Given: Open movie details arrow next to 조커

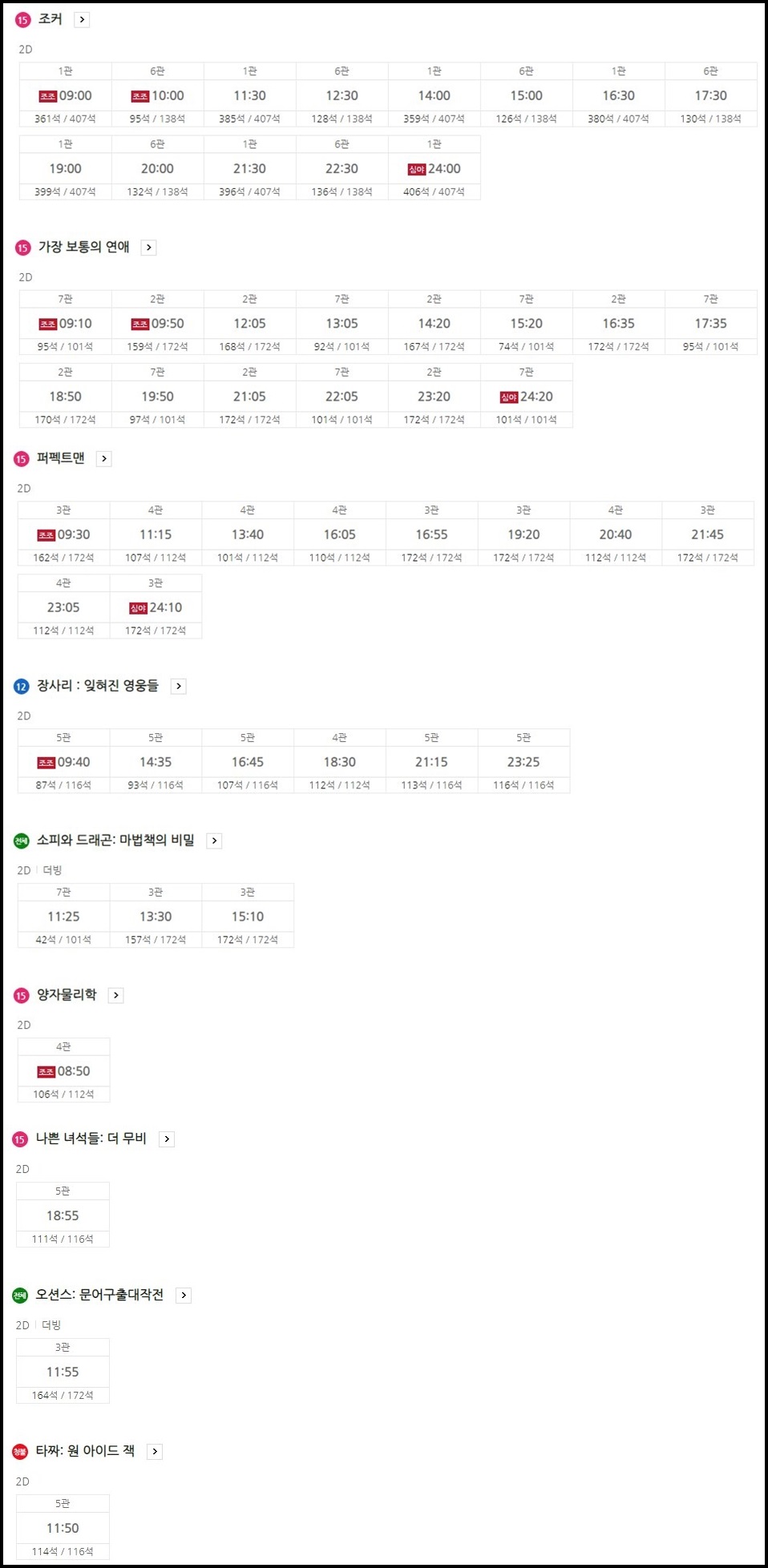Looking at the screenshot, I should tap(82, 19).
